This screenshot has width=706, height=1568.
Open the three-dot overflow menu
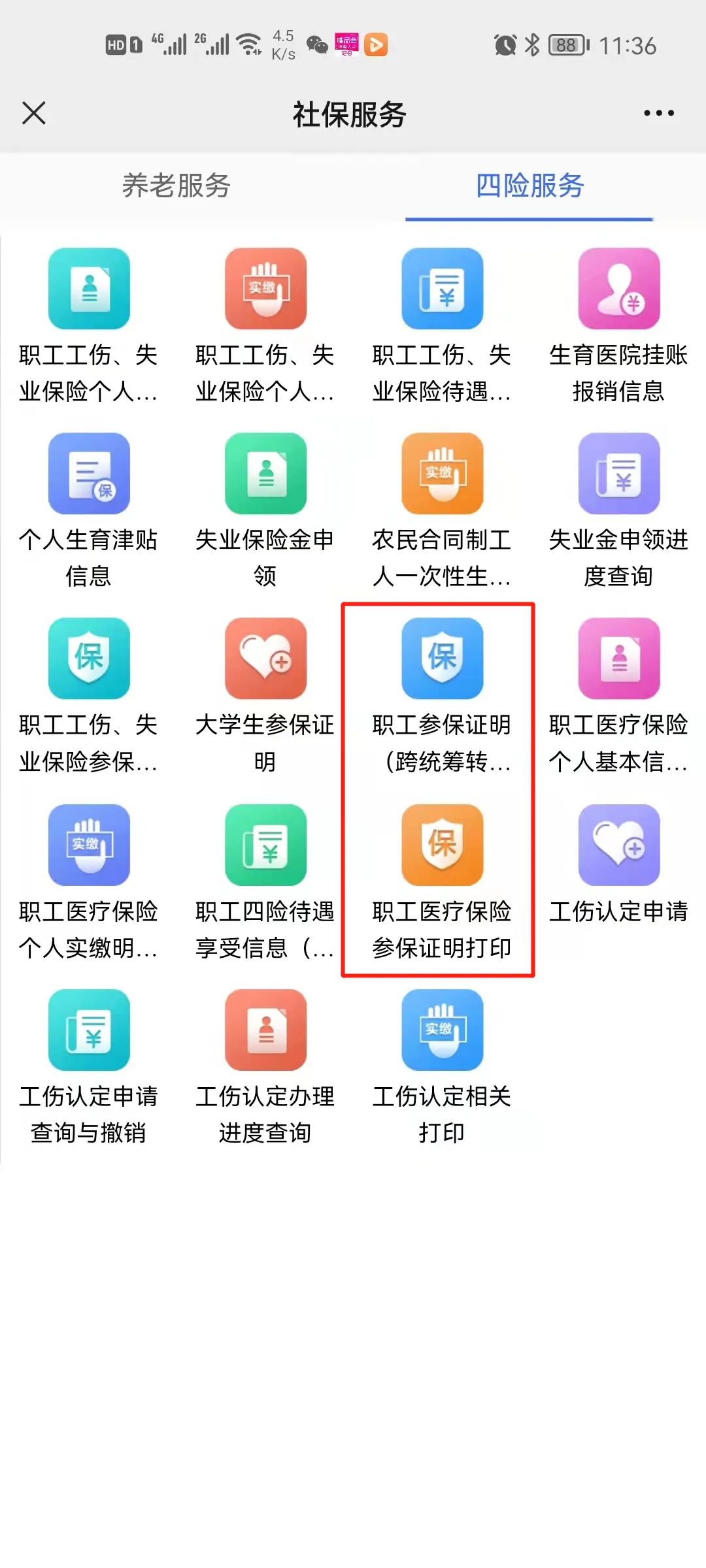658,113
